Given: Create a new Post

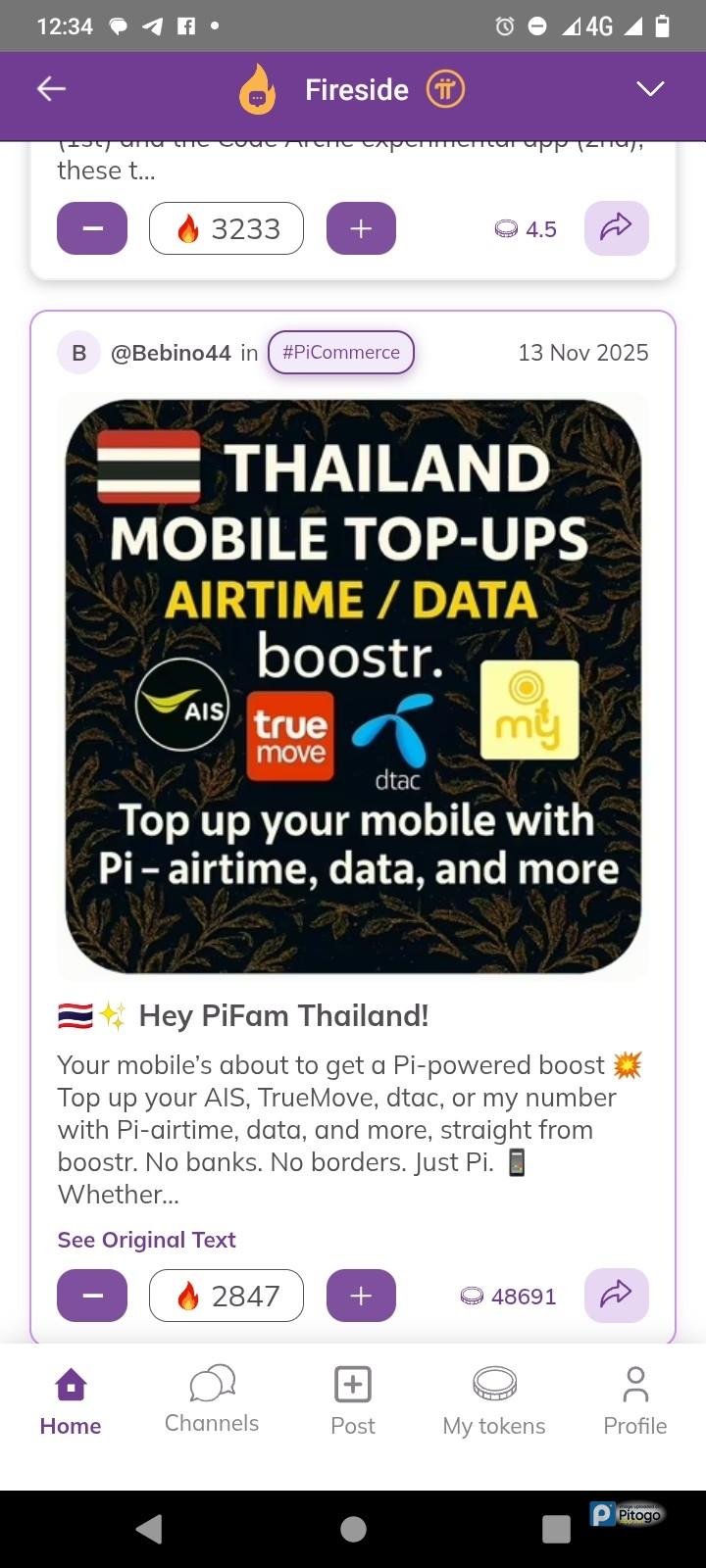Looking at the screenshot, I should coord(353,1399).
